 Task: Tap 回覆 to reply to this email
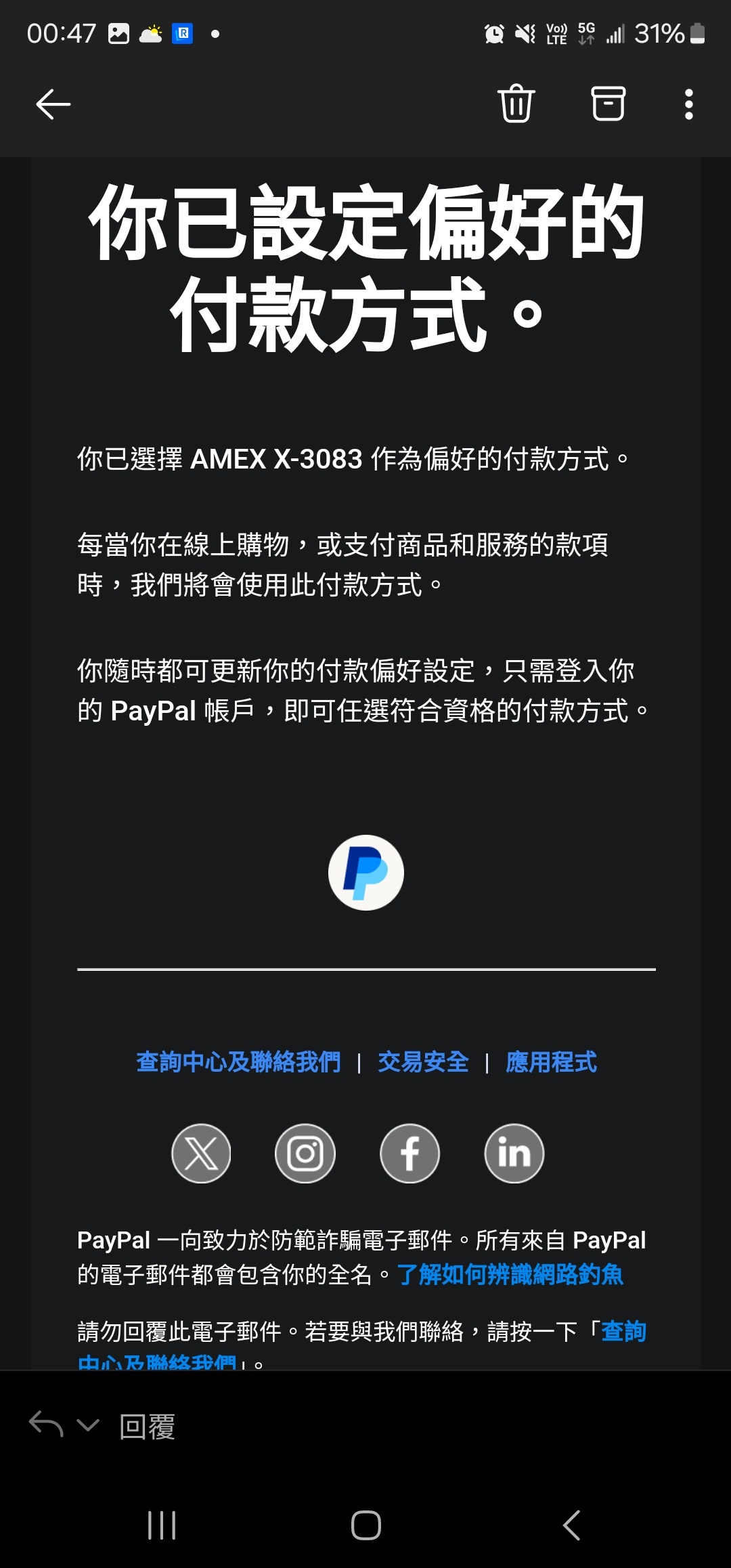pos(148,1427)
